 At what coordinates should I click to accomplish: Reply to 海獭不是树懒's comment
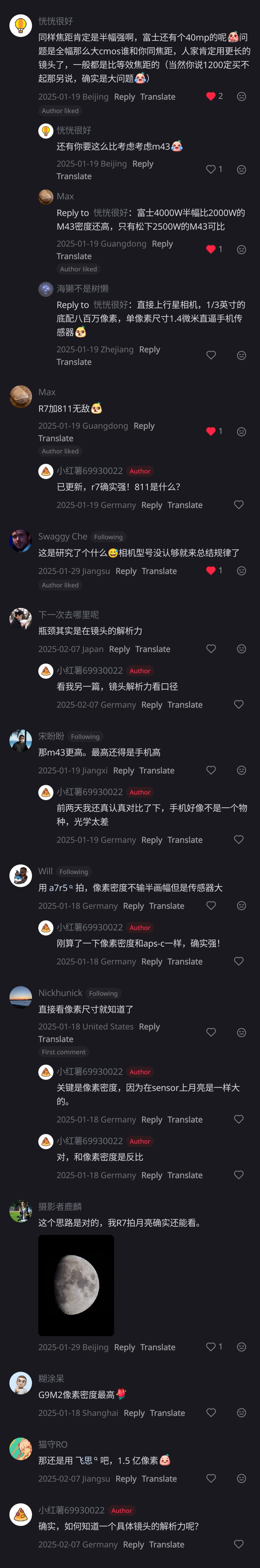tap(149, 349)
